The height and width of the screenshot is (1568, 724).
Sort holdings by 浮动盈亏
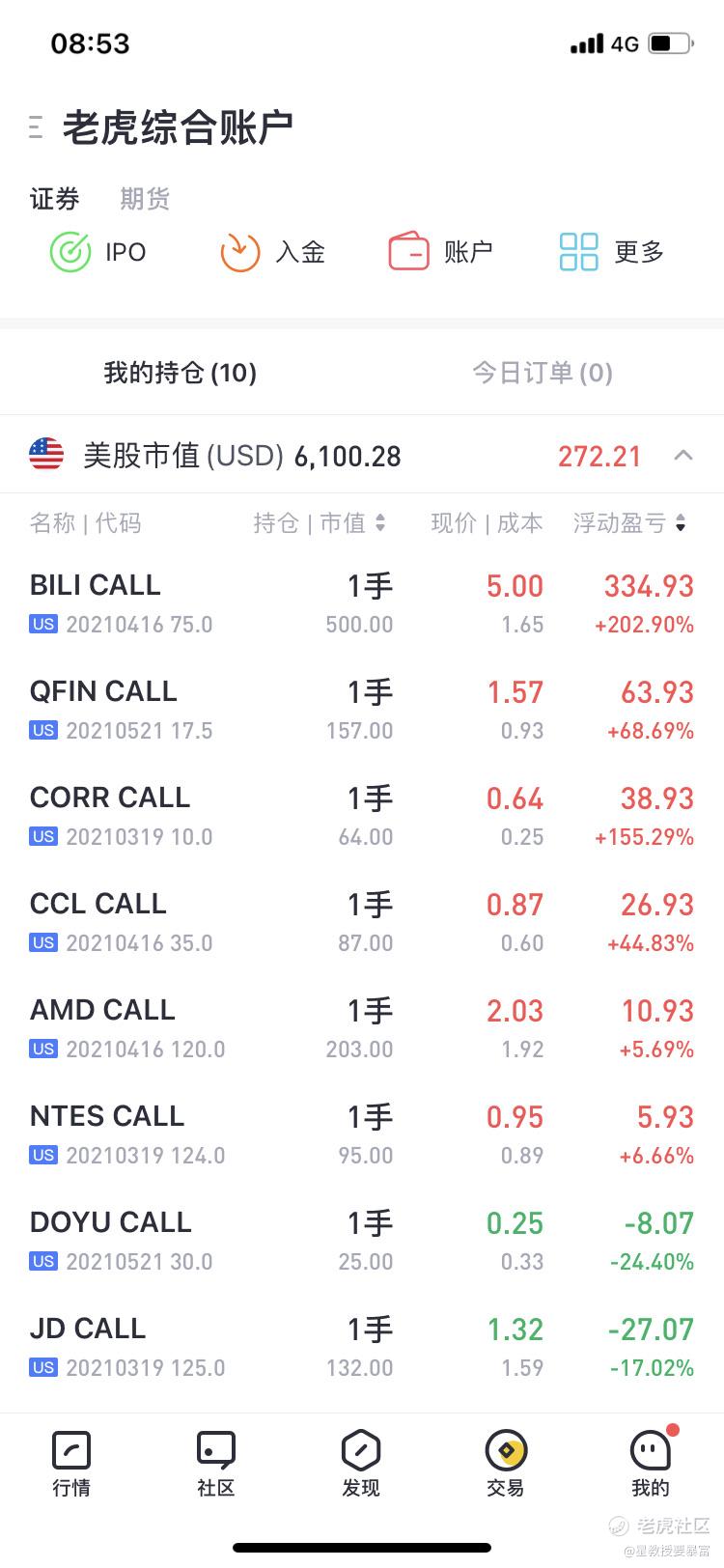pyautogui.click(x=628, y=522)
